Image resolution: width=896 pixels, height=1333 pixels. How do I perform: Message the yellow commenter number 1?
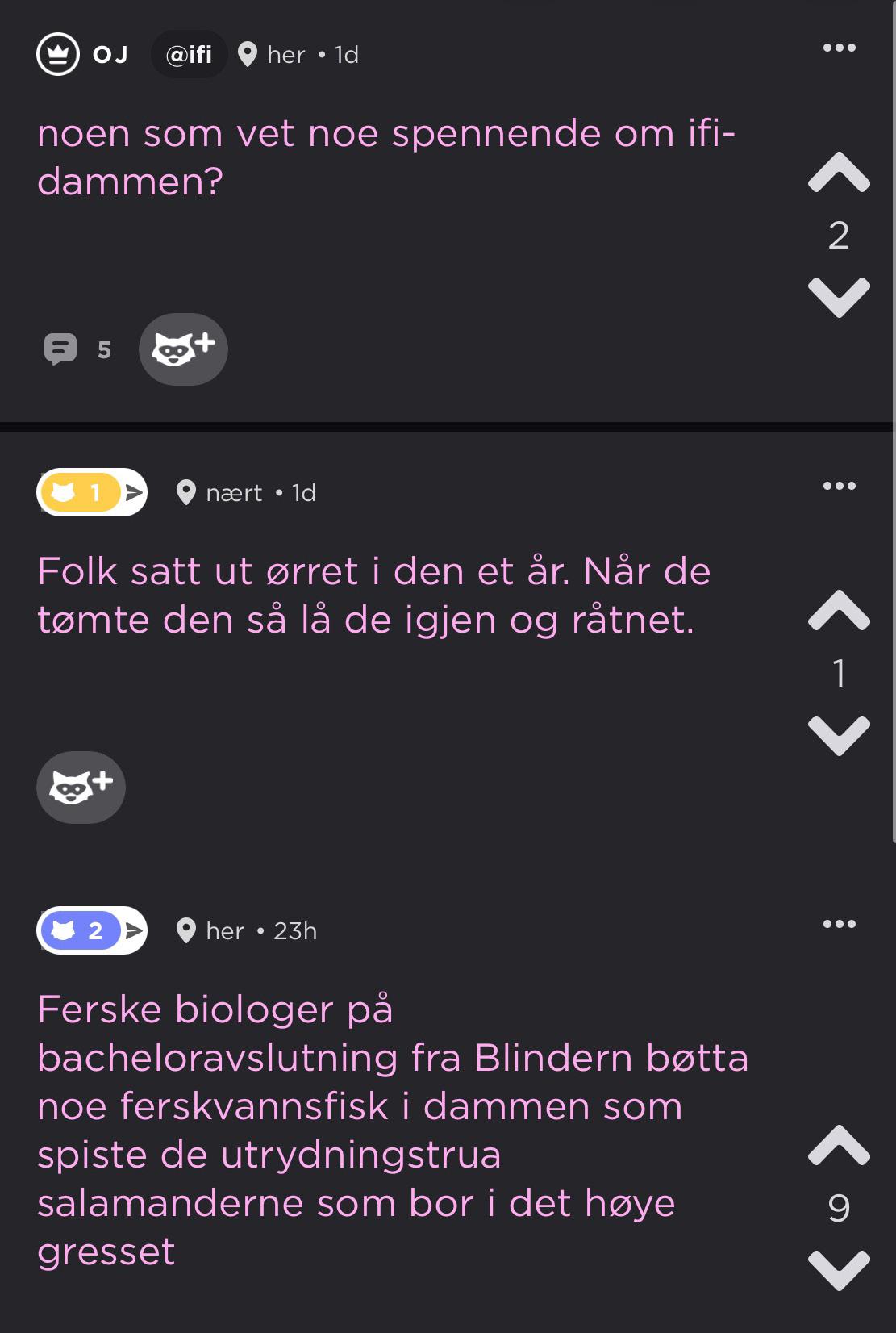pos(134,492)
